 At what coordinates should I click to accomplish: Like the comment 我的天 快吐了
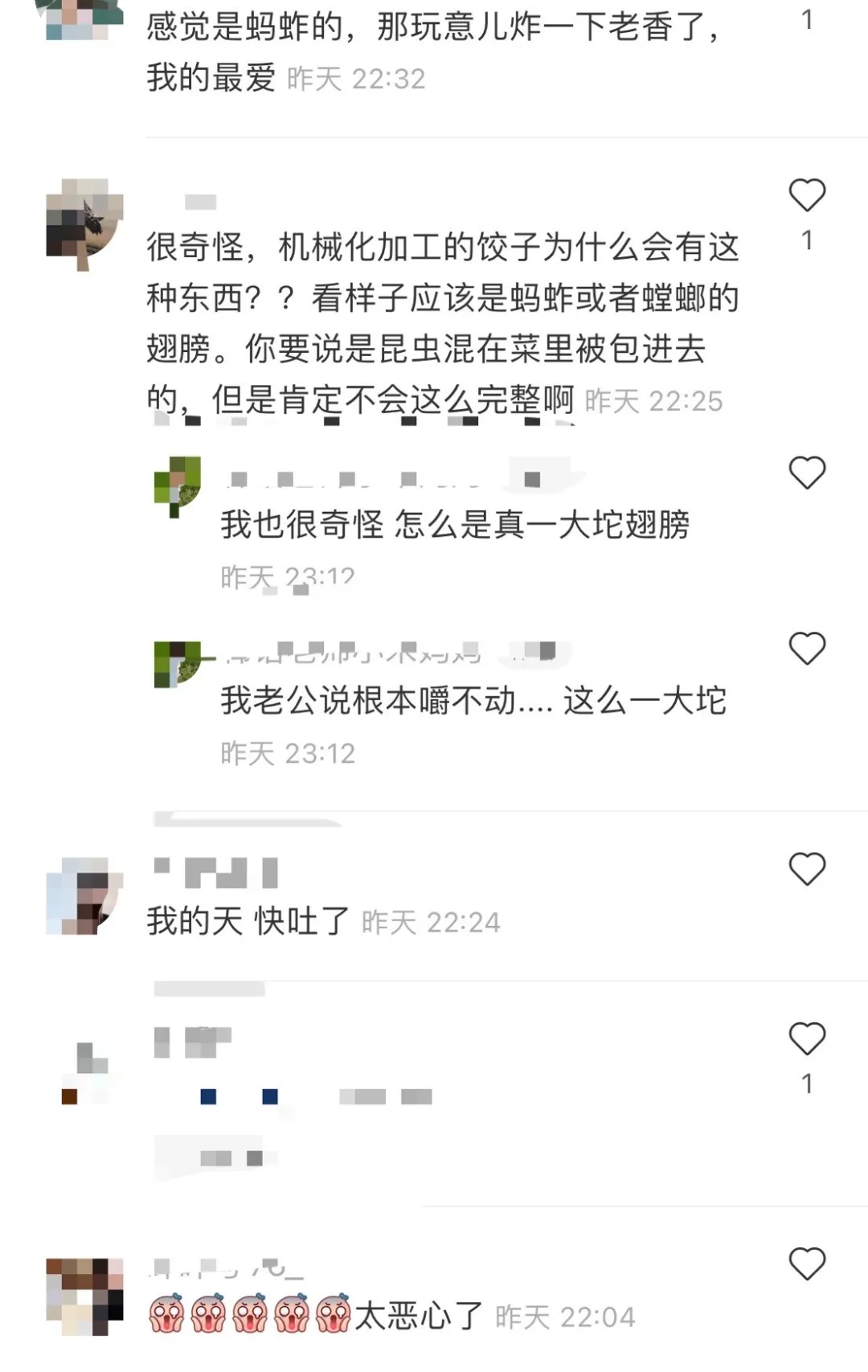pos(807,870)
